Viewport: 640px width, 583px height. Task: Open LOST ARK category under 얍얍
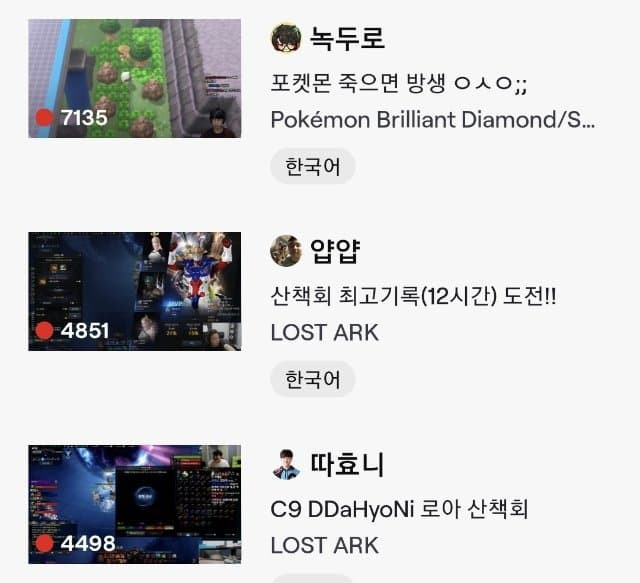click(324, 333)
